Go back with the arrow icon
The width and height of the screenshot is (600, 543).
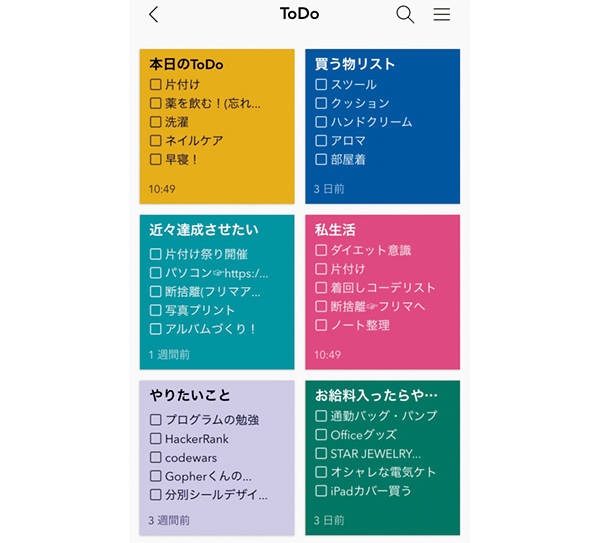tap(153, 15)
